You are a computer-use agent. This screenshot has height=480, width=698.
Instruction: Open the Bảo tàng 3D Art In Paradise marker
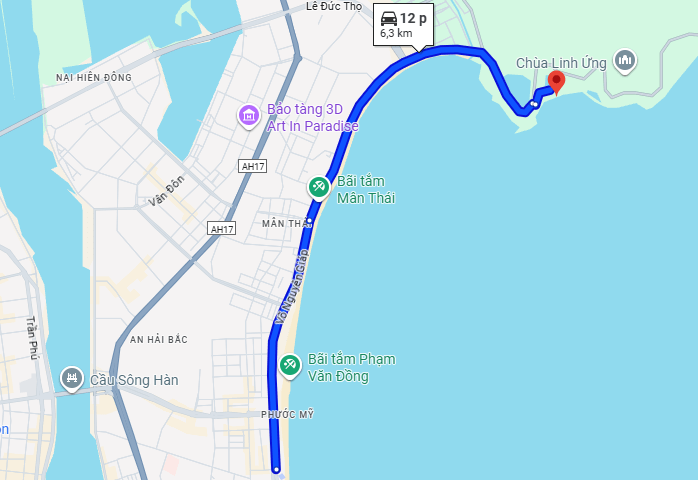(248, 117)
